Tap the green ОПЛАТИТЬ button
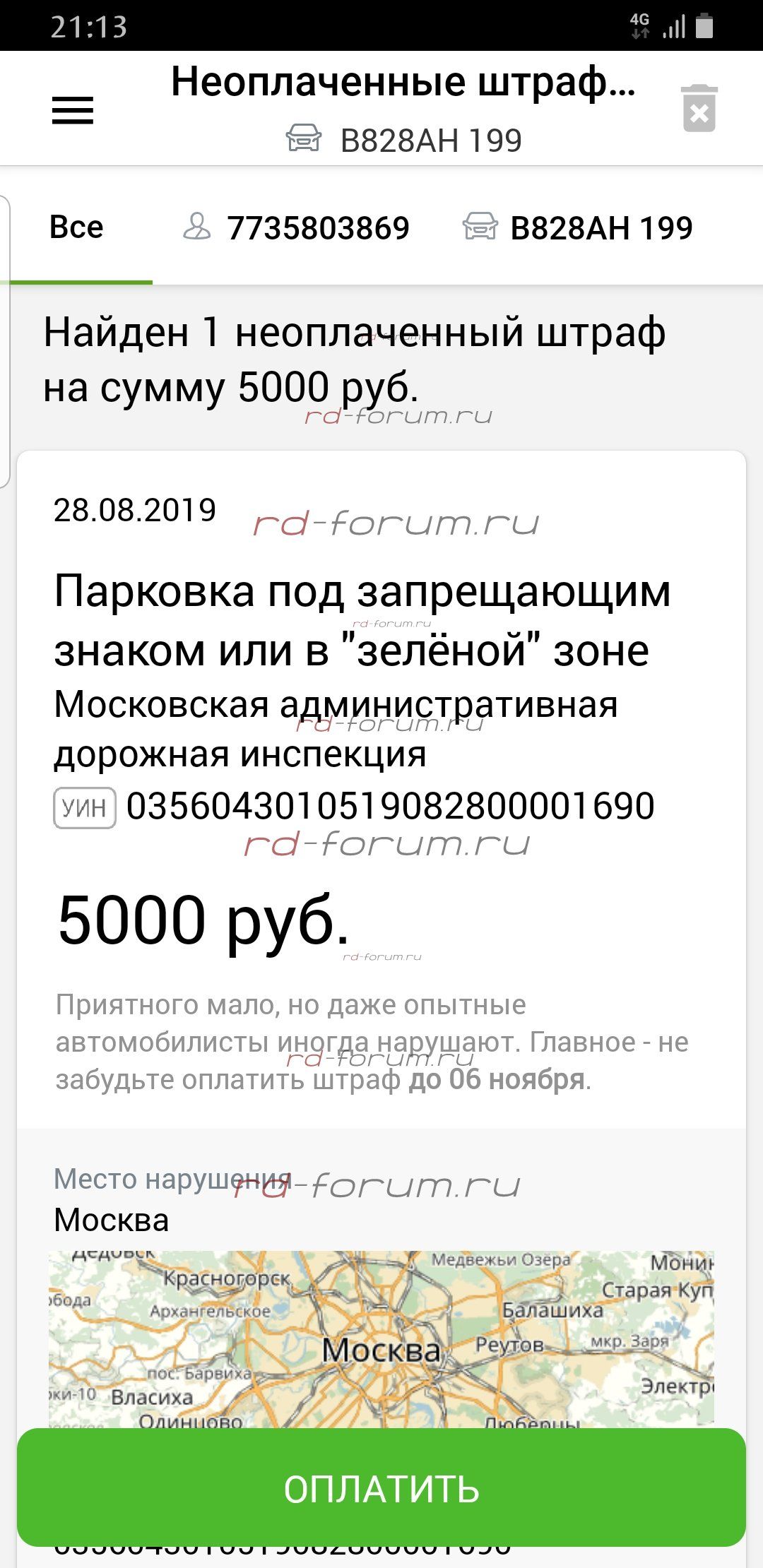Screen dimensions: 763x1568 381,1487
